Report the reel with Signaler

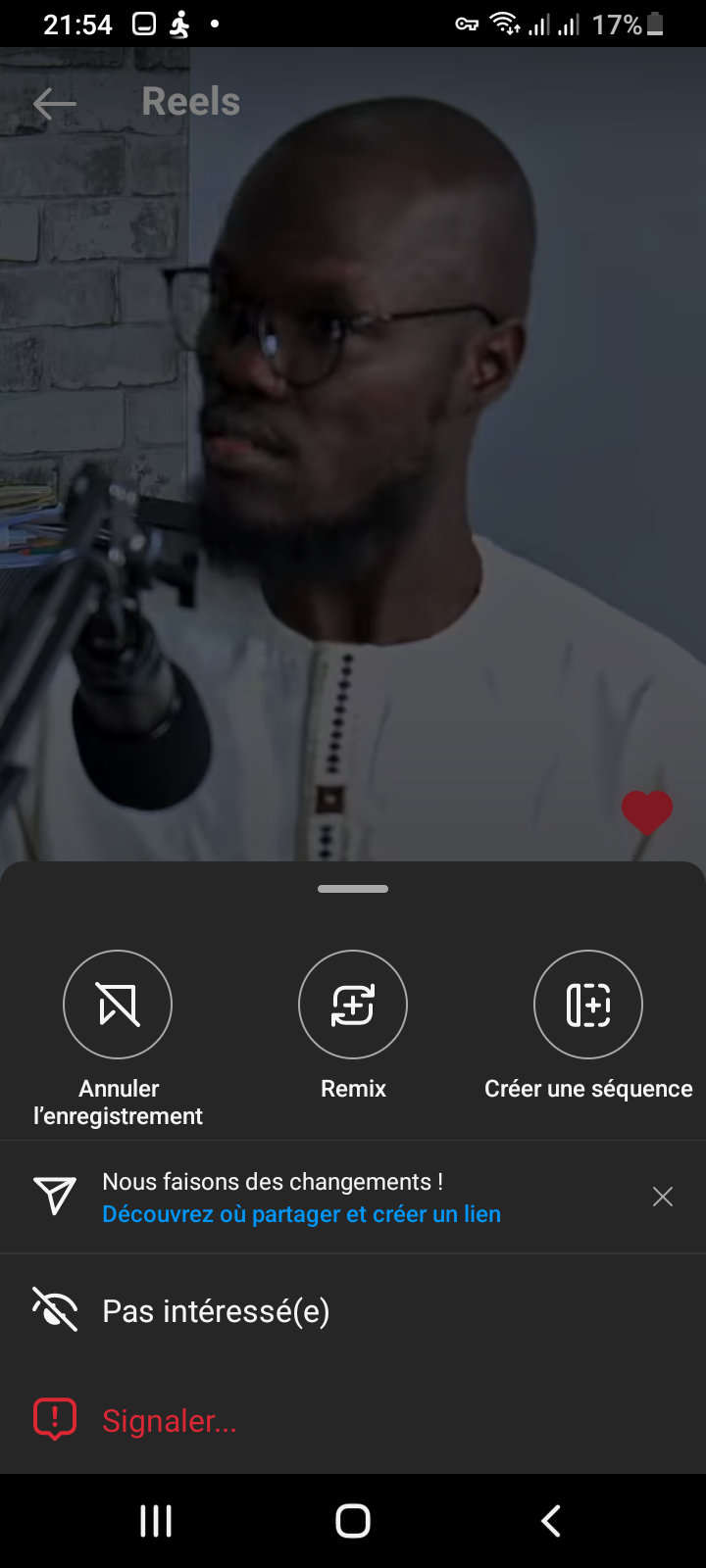[169, 1420]
